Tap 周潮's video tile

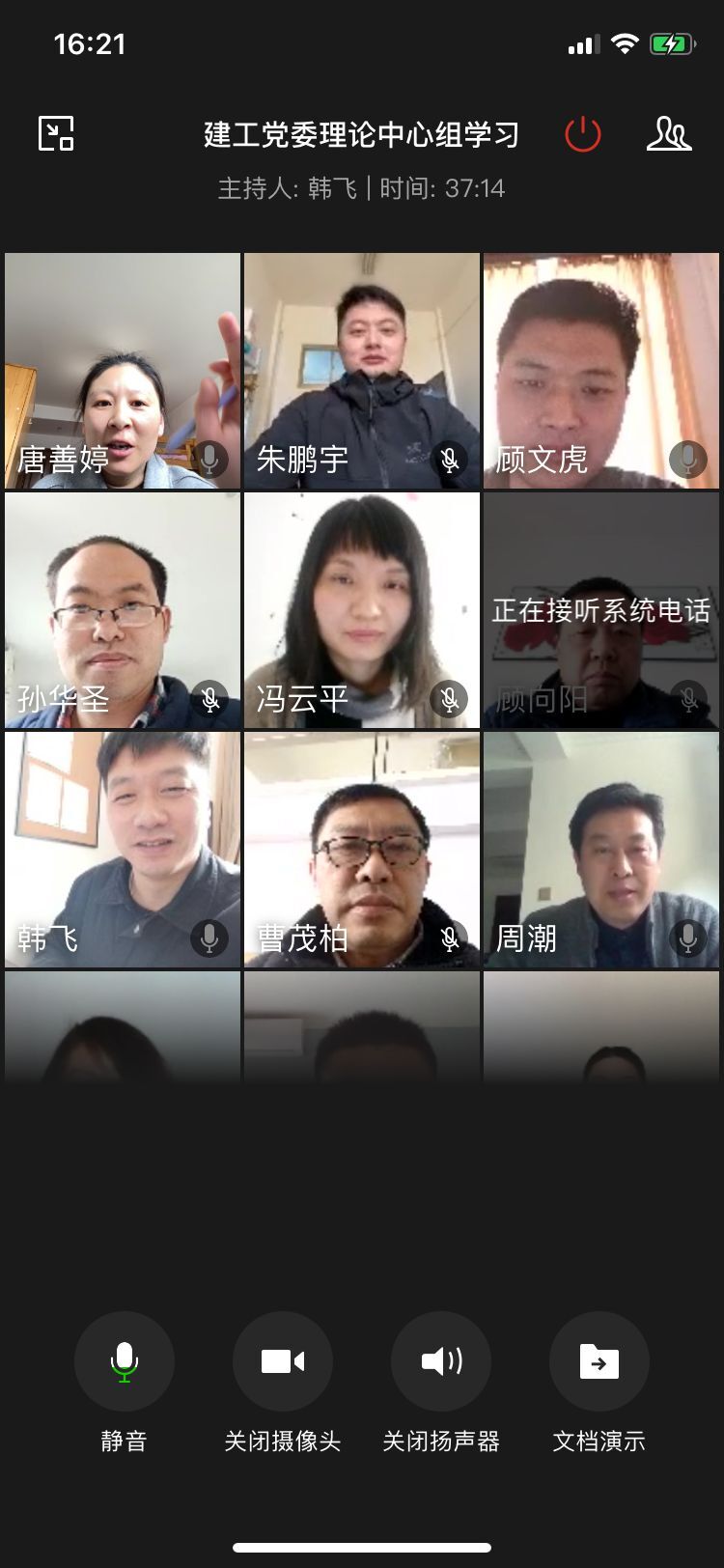[x=601, y=850]
